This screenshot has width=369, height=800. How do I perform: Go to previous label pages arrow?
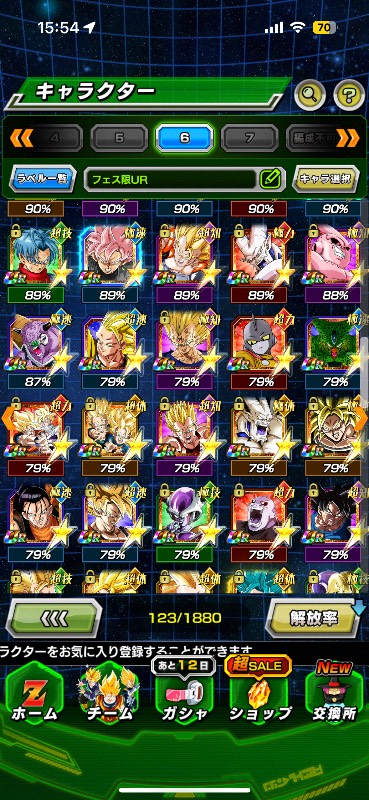pyautogui.click(x=21, y=137)
